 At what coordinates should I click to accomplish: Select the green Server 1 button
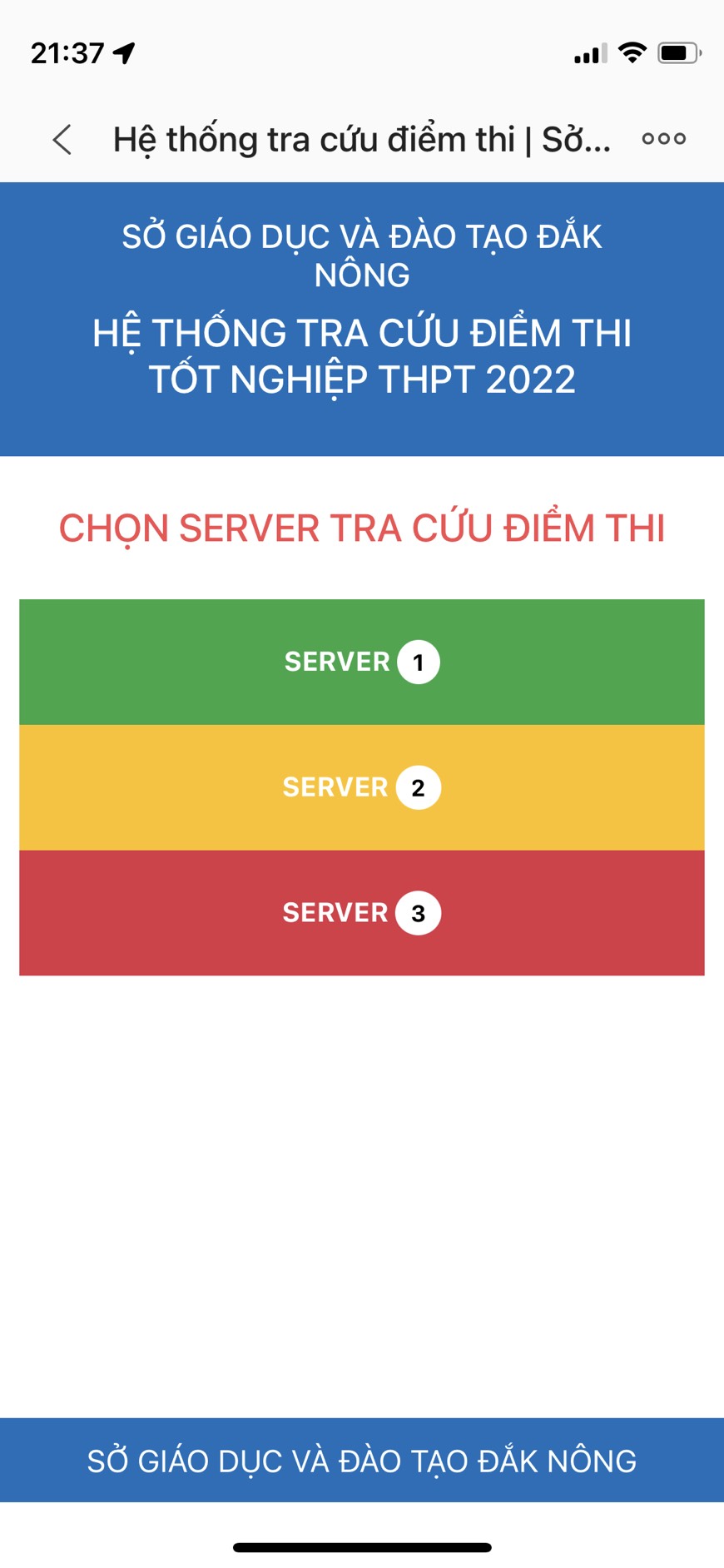[362, 662]
